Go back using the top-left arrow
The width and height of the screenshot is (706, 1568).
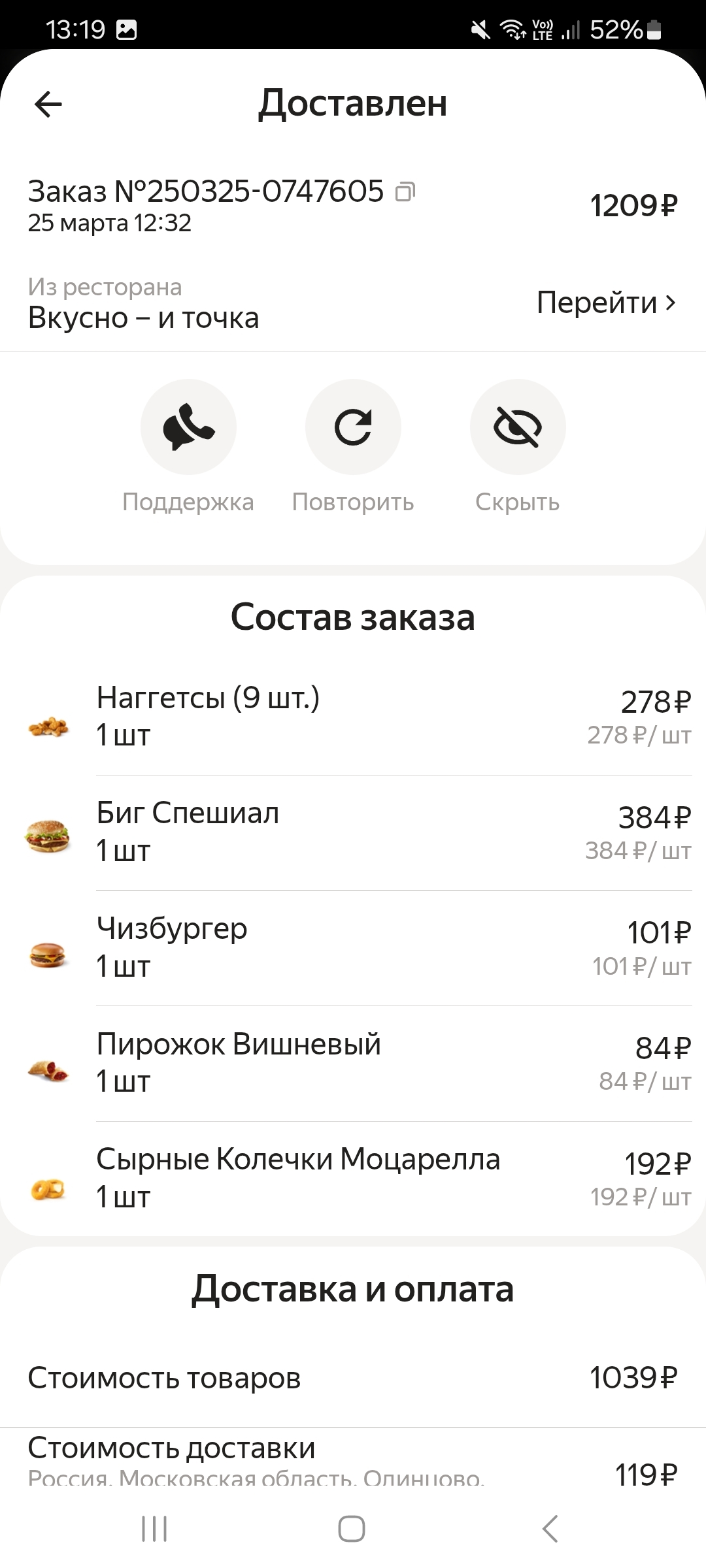48,104
